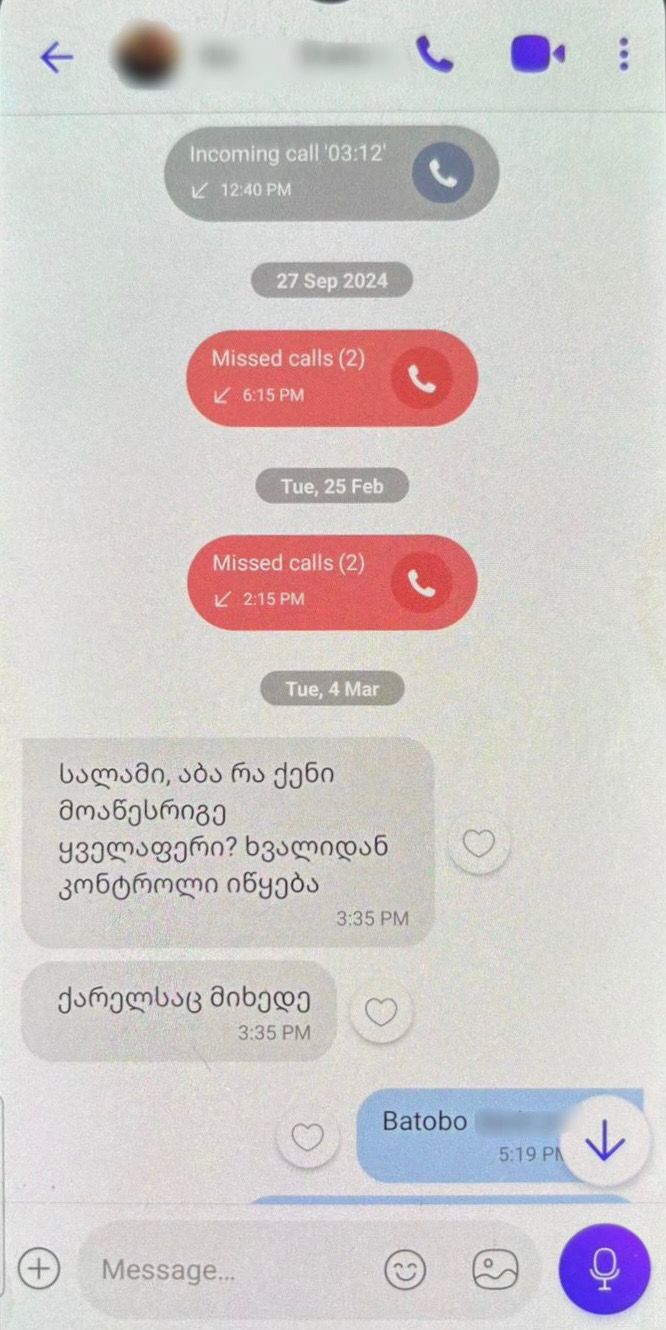This screenshot has height=1330, width=666.
Task: Tap the microphone to record a voice message
Action: pos(604,1268)
